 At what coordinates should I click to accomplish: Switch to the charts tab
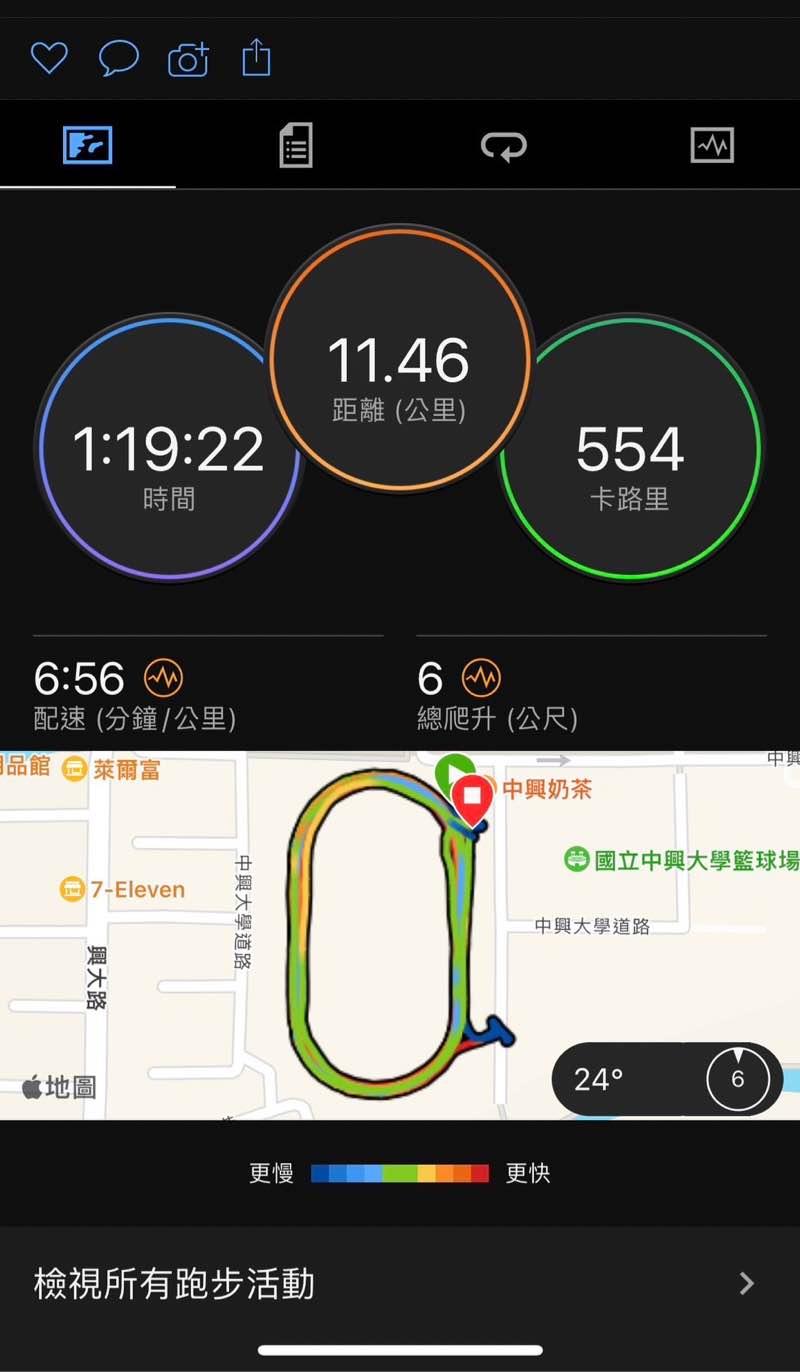tap(712, 146)
